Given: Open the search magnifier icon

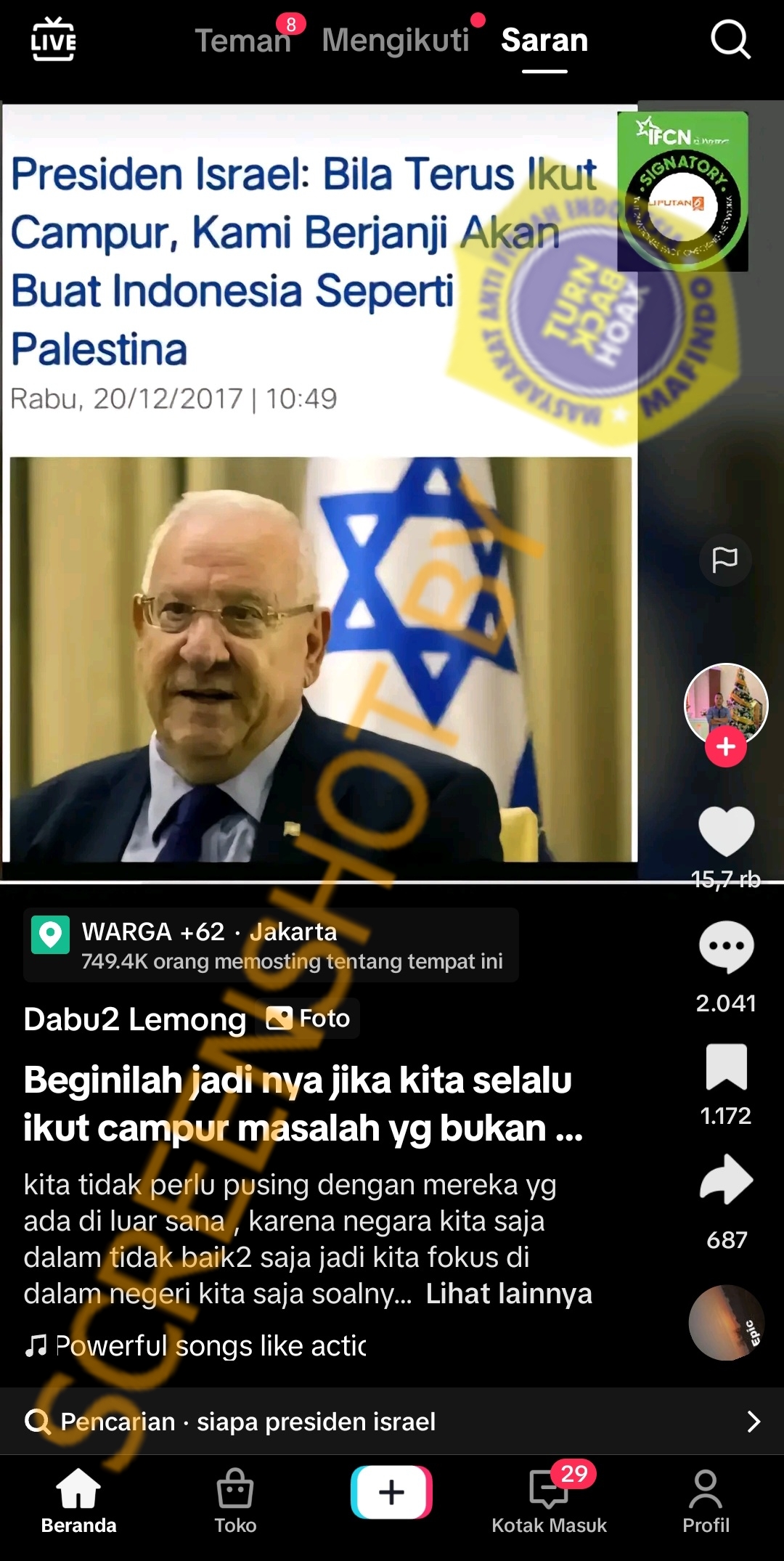Looking at the screenshot, I should (x=730, y=39).
